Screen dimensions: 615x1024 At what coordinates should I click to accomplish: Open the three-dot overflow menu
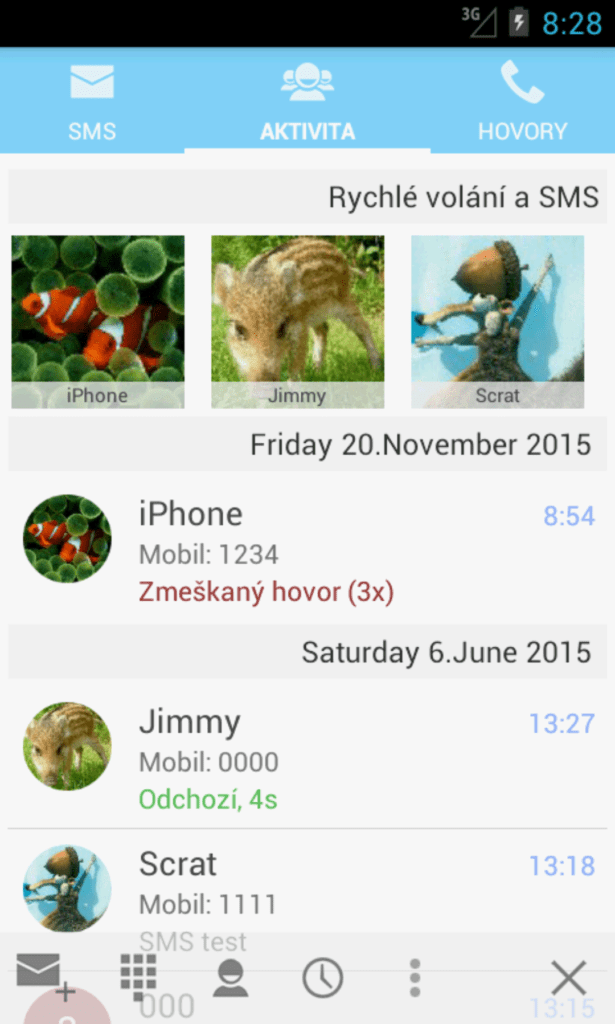[415, 978]
